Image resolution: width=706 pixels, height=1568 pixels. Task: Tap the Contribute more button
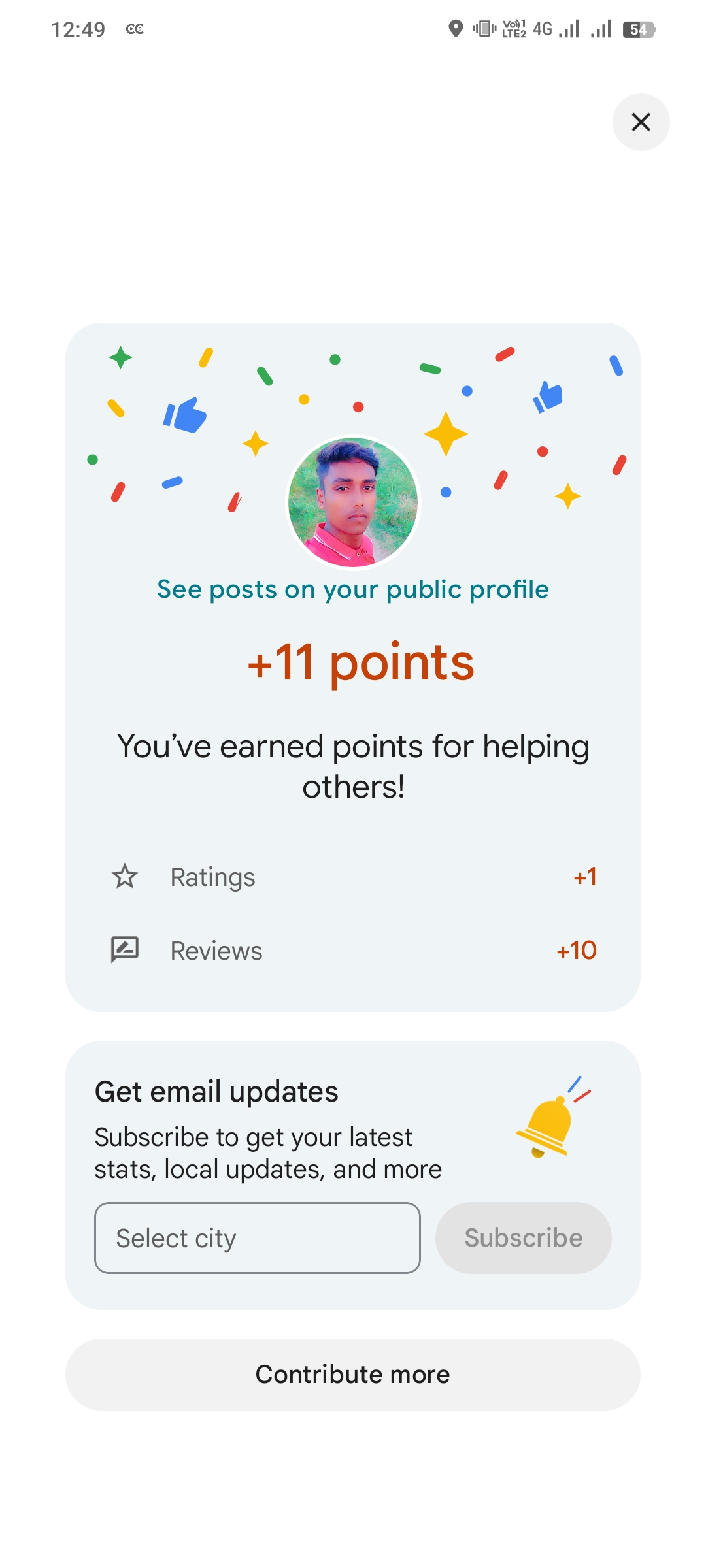click(353, 1375)
